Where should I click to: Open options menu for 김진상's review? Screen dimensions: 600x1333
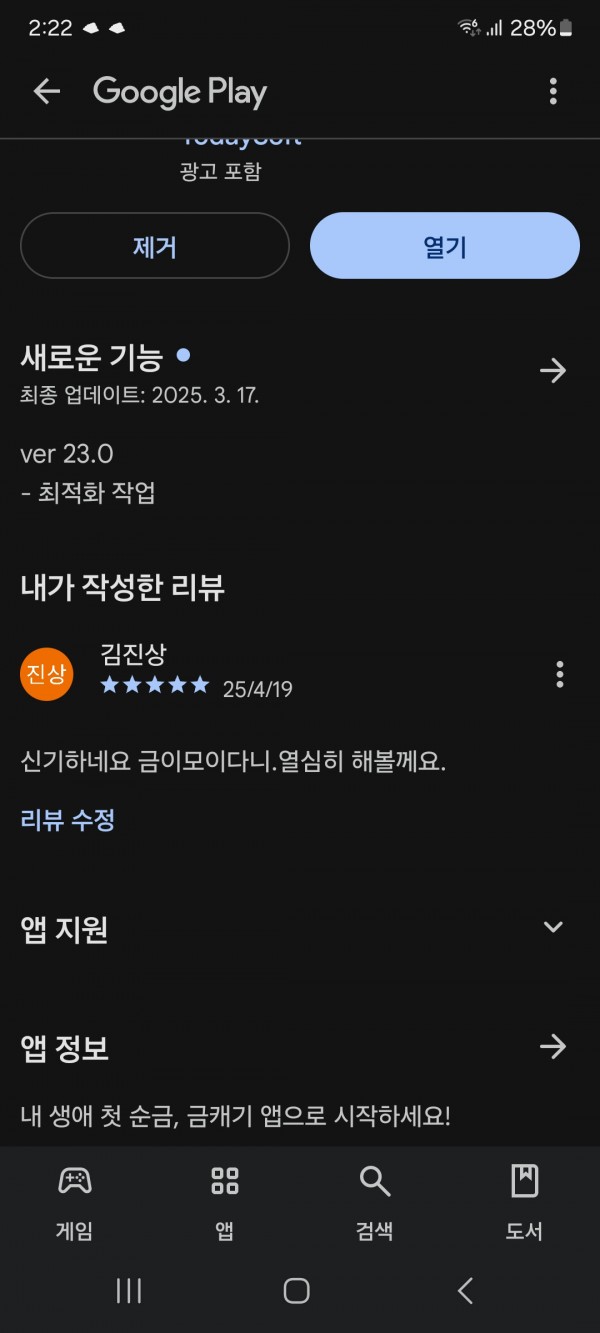pyautogui.click(x=559, y=674)
